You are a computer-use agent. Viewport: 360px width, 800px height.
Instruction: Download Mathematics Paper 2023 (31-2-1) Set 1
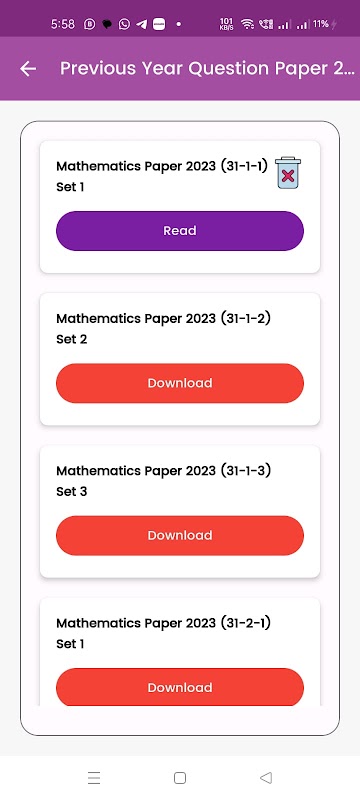(179, 687)
